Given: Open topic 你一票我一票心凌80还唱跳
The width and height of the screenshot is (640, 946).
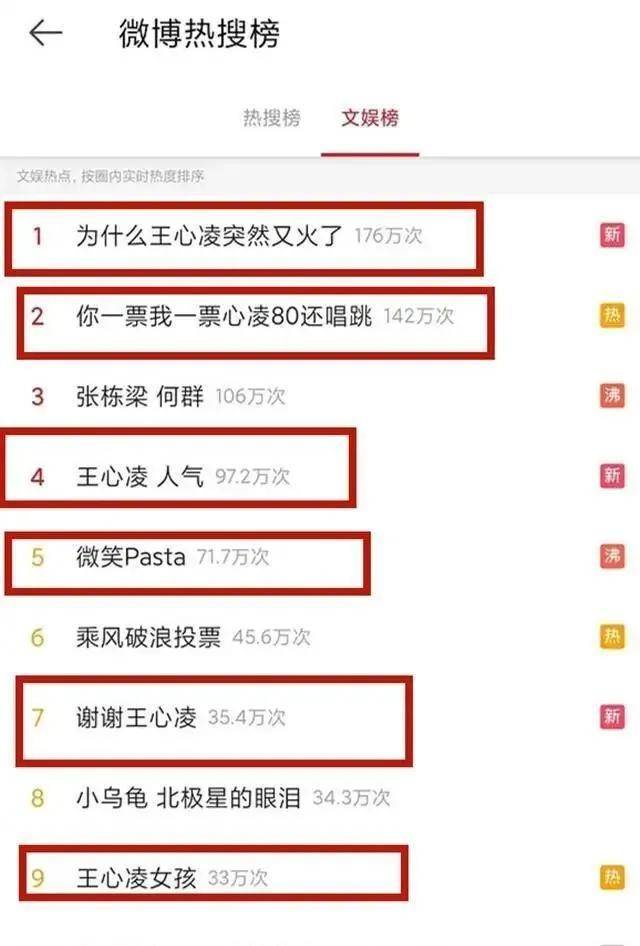Looking at the screenshot, I should point(224,317).
